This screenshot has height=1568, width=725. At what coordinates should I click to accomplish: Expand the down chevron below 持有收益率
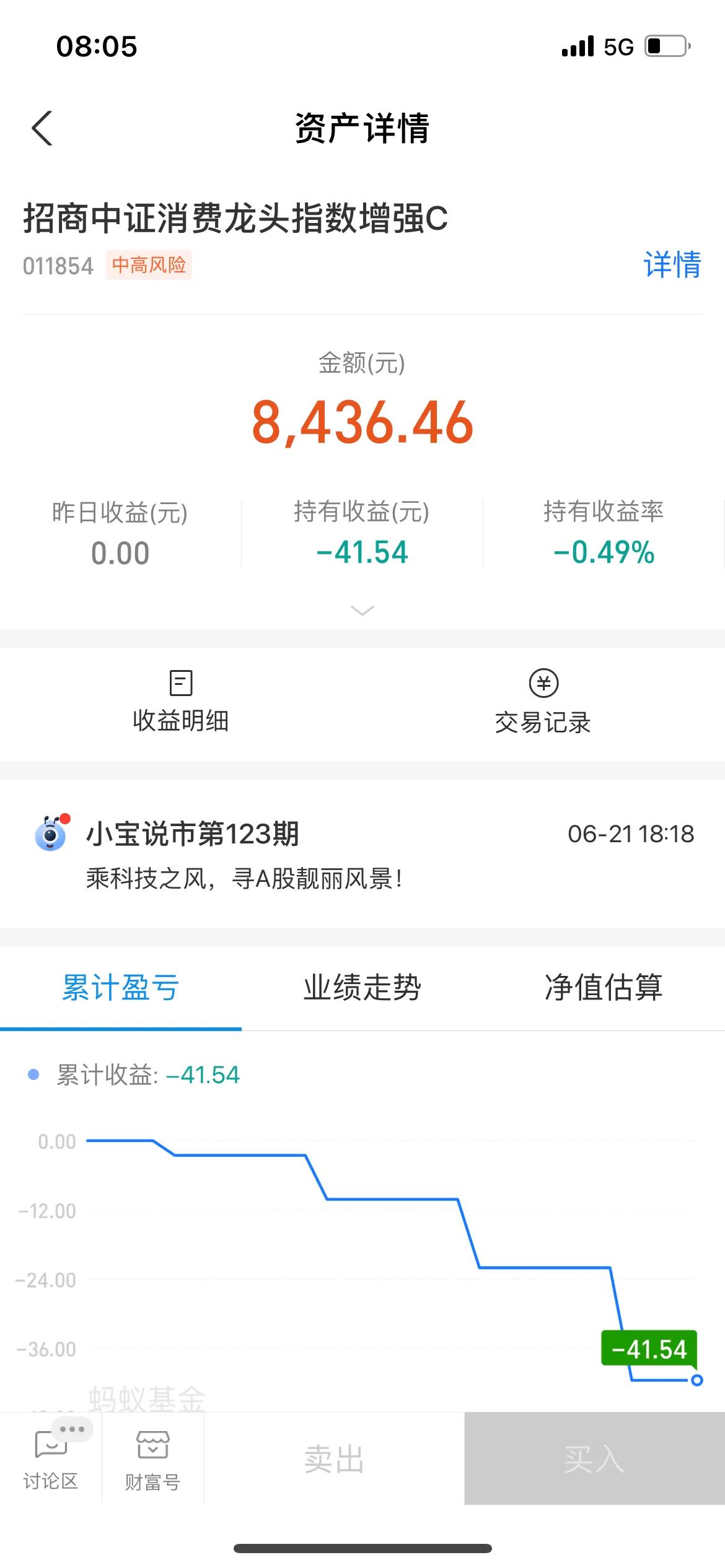361,611
